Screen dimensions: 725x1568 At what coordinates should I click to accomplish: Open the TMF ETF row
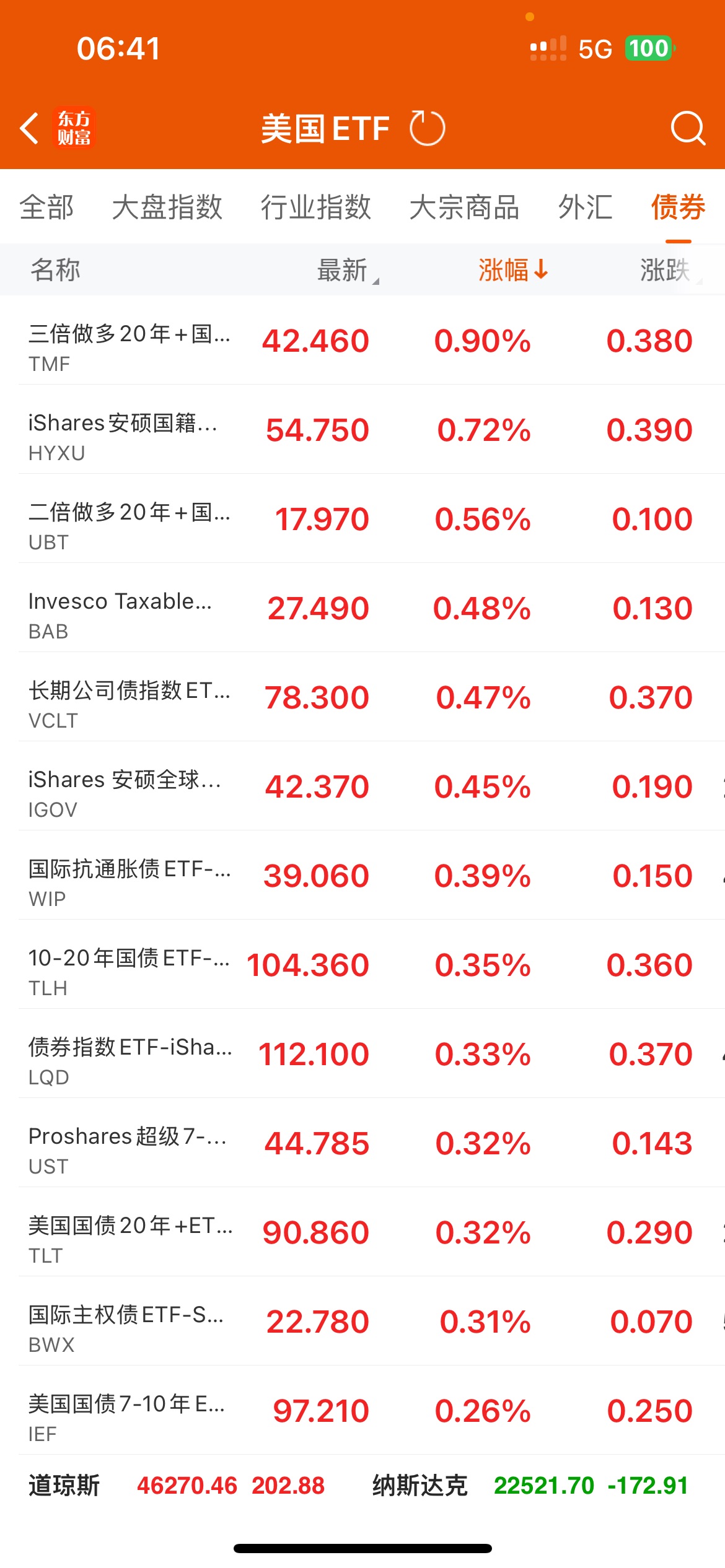click(362, 341)
